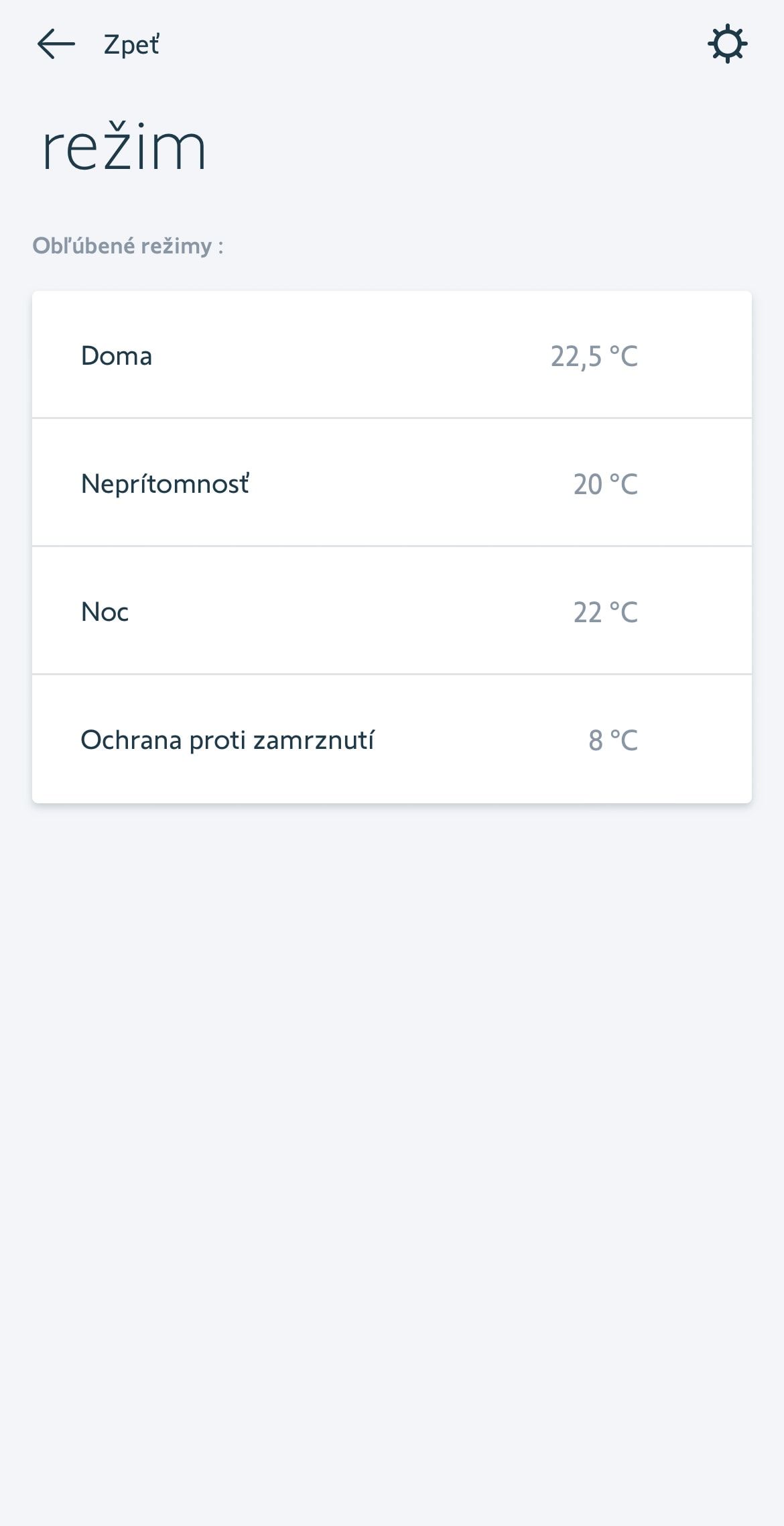784x1526 pixels.
Task: Go back with the Zpeť arrow
Action: pyautogui.click(x=56, y=44)
